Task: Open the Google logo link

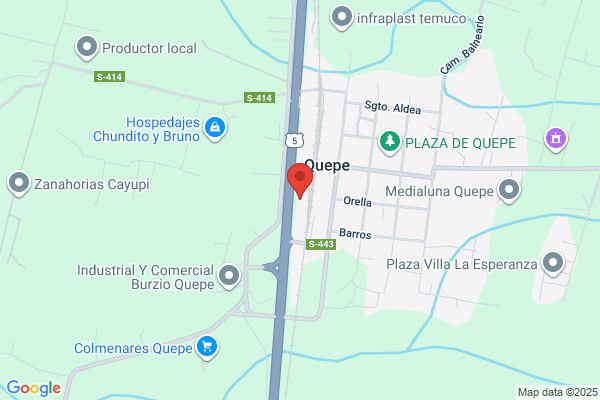Action: pos(34,388)
